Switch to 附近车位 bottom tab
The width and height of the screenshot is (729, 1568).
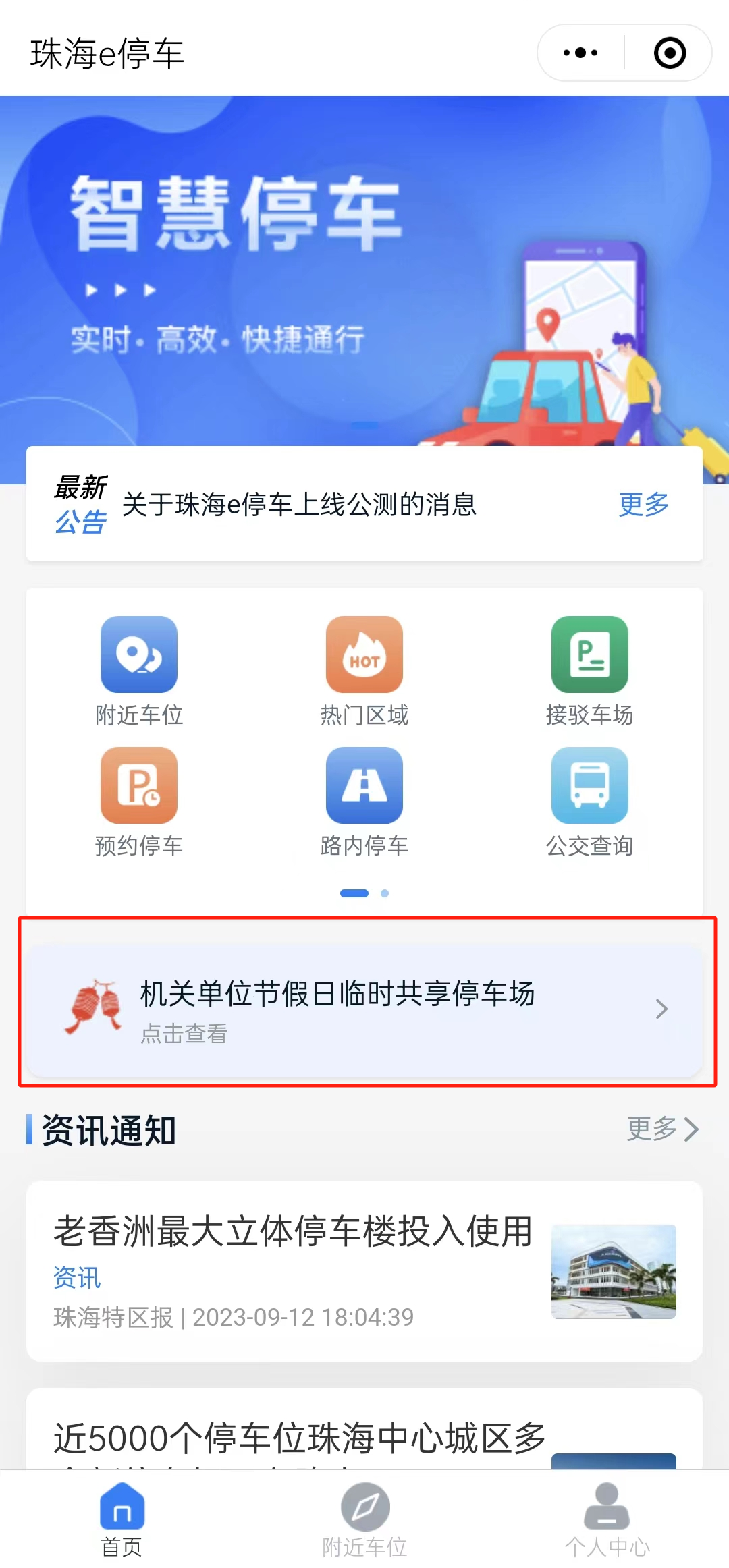coord(364,1519)
